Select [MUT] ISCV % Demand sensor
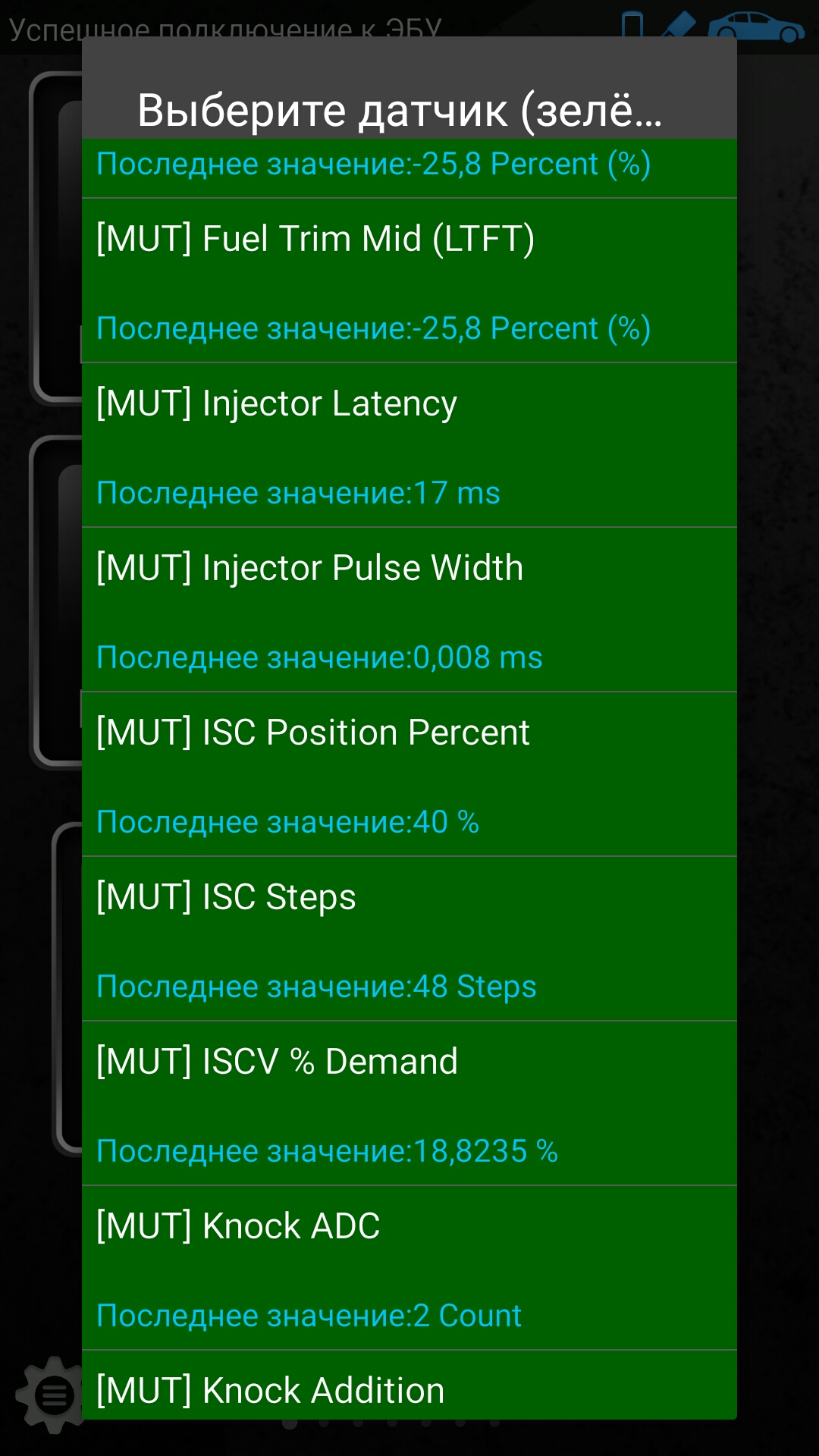The width and height of the screenshot is (819, 1456). pyautogui.click(x=409, y=1103)
